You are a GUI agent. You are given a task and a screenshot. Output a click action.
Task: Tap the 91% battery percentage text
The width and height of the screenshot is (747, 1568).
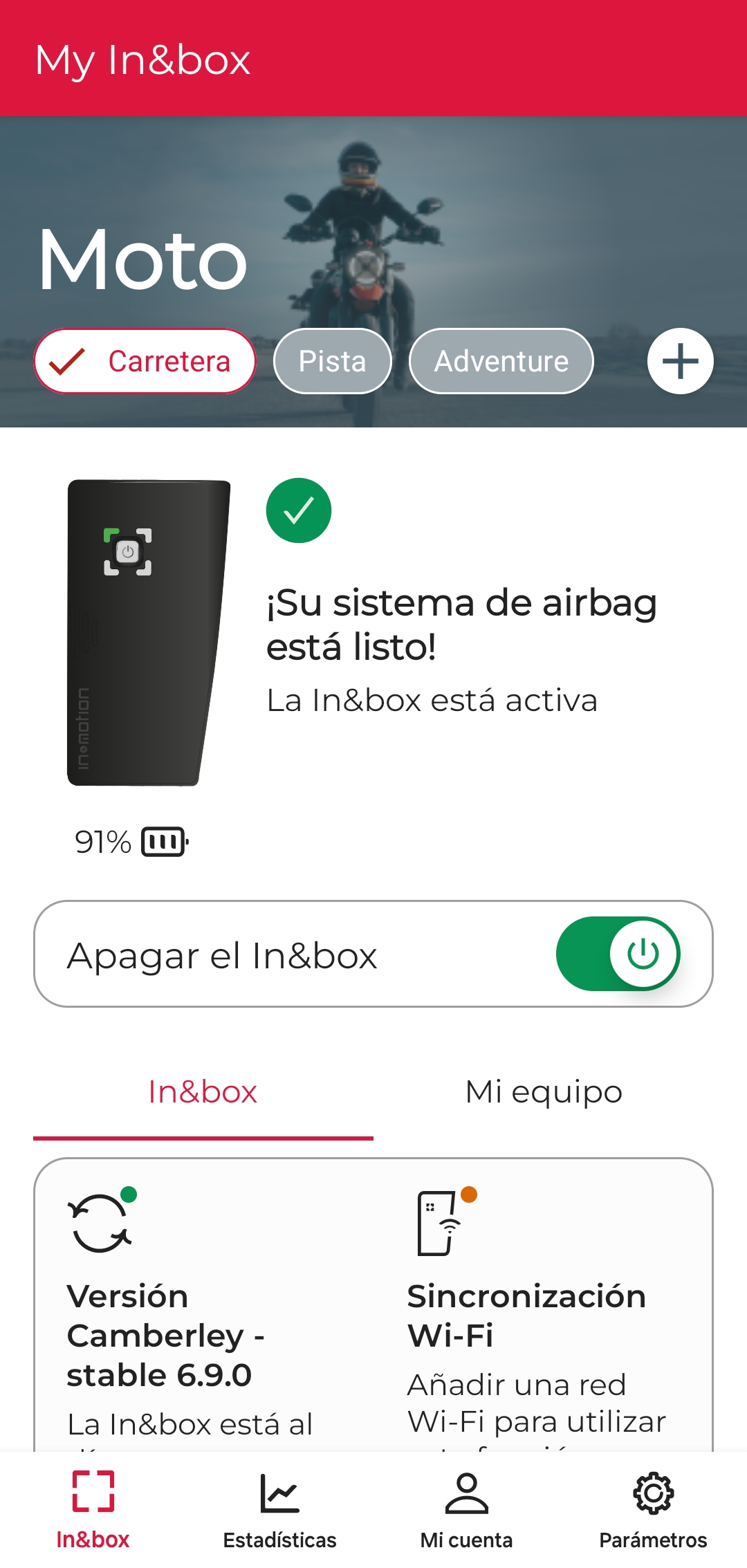[x=101, y=841]
